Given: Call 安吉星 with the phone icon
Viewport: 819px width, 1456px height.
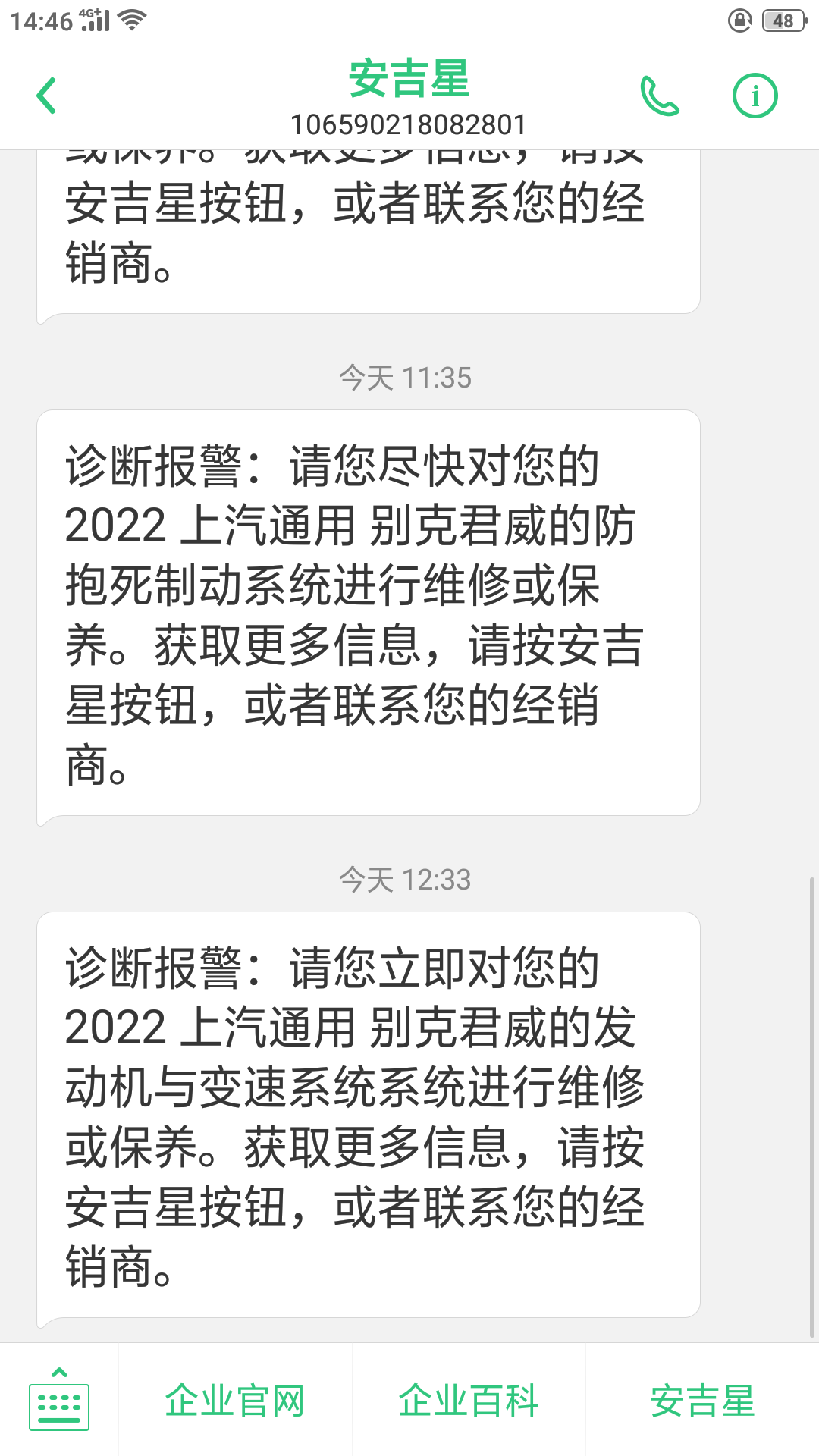Looking at the screenshot, I should [659, 96].
